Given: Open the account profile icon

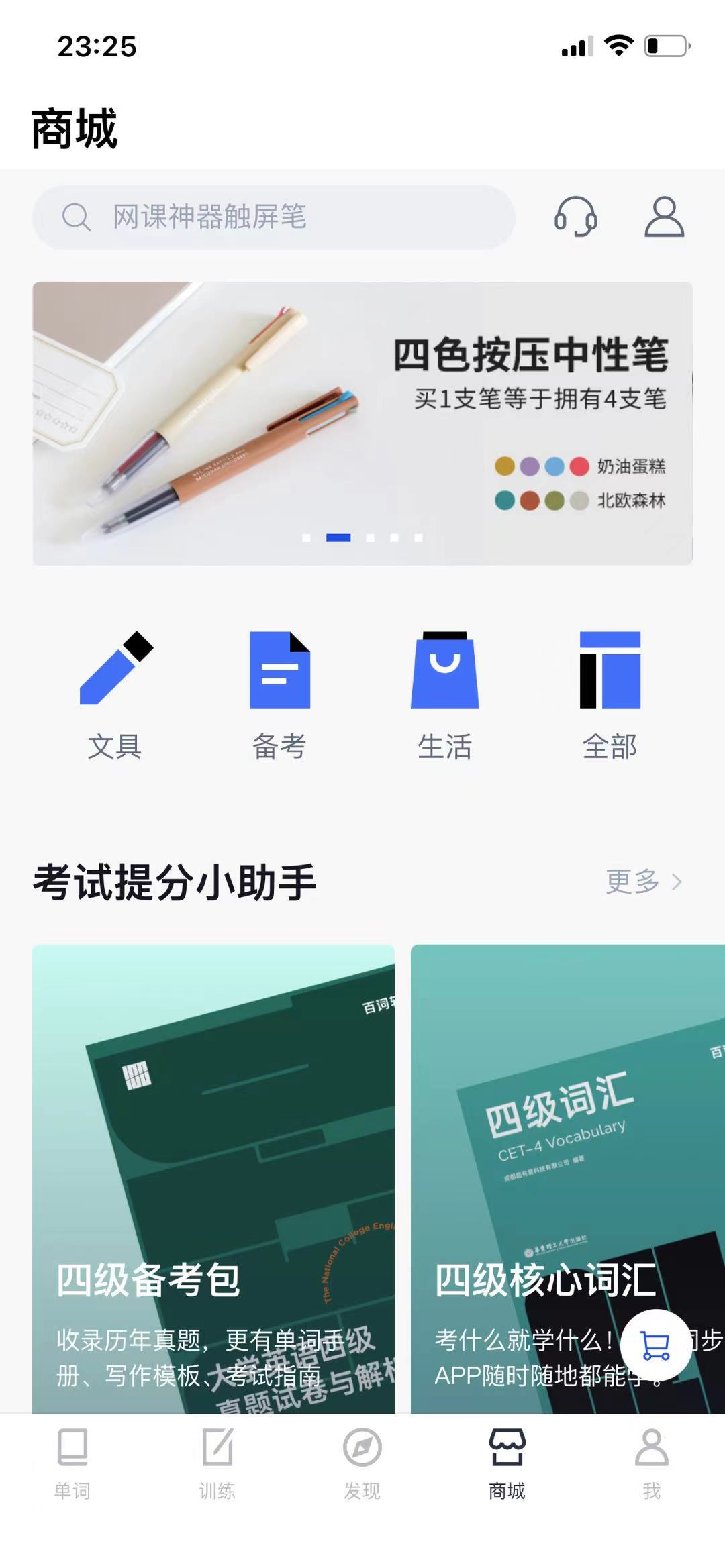Looking at the screenshot, I should click(x=664, y=217).
